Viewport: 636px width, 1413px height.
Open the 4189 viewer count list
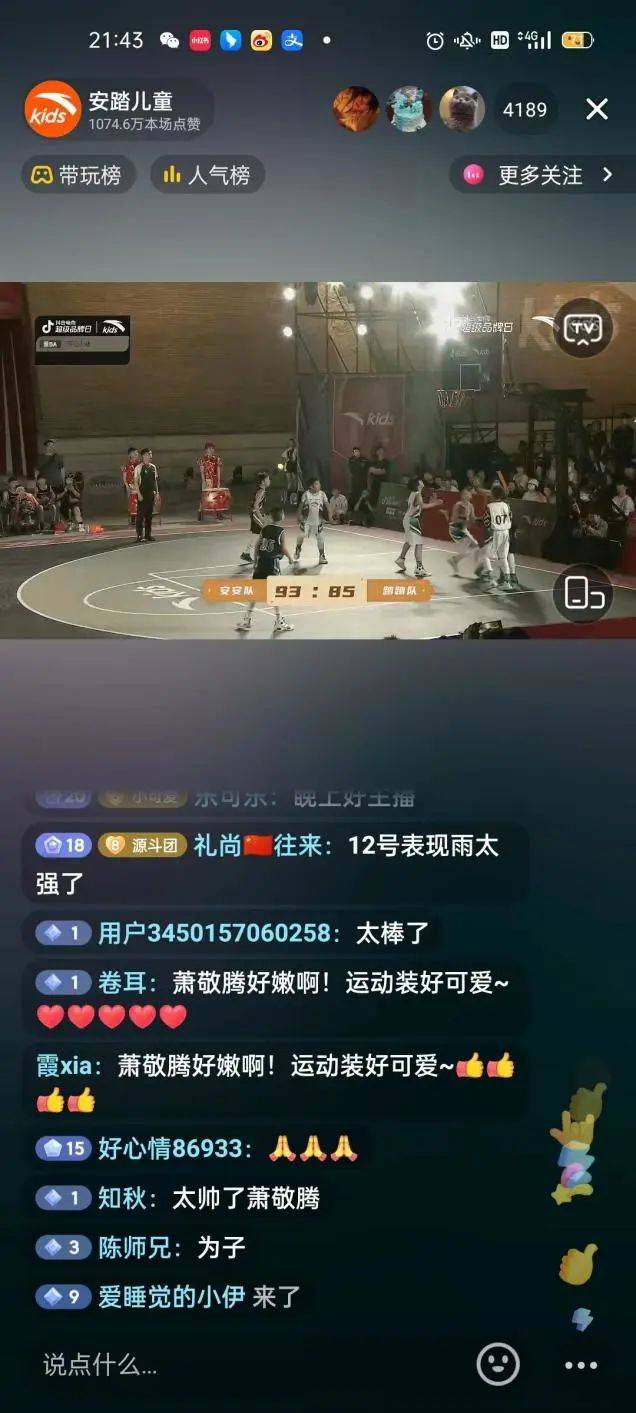point(525,109)
